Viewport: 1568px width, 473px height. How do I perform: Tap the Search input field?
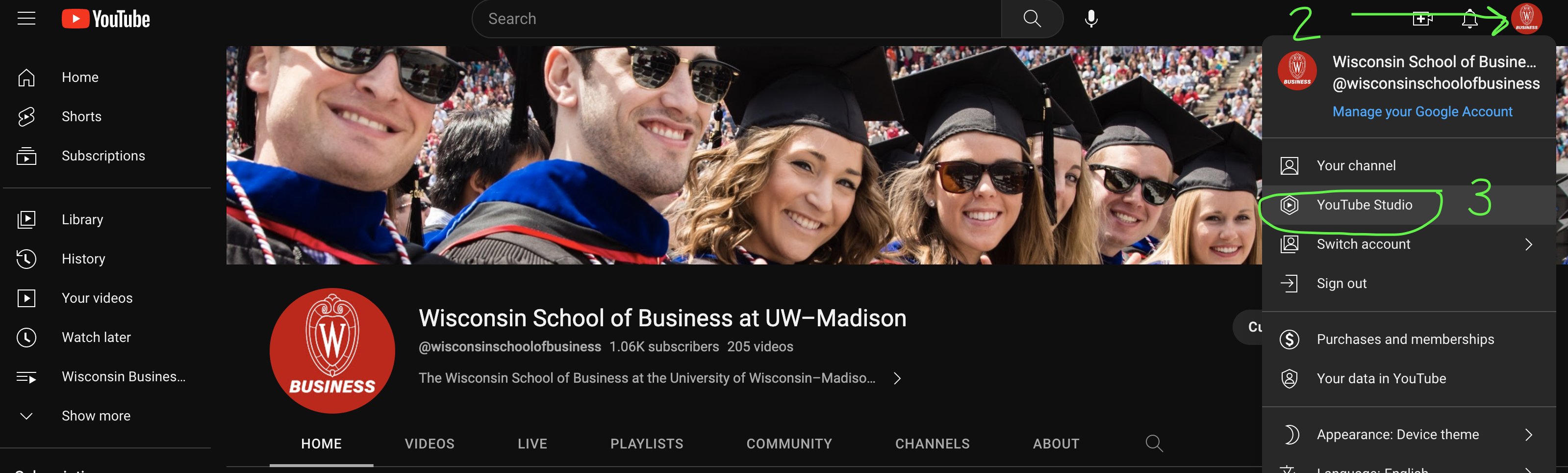pos(736,19)
